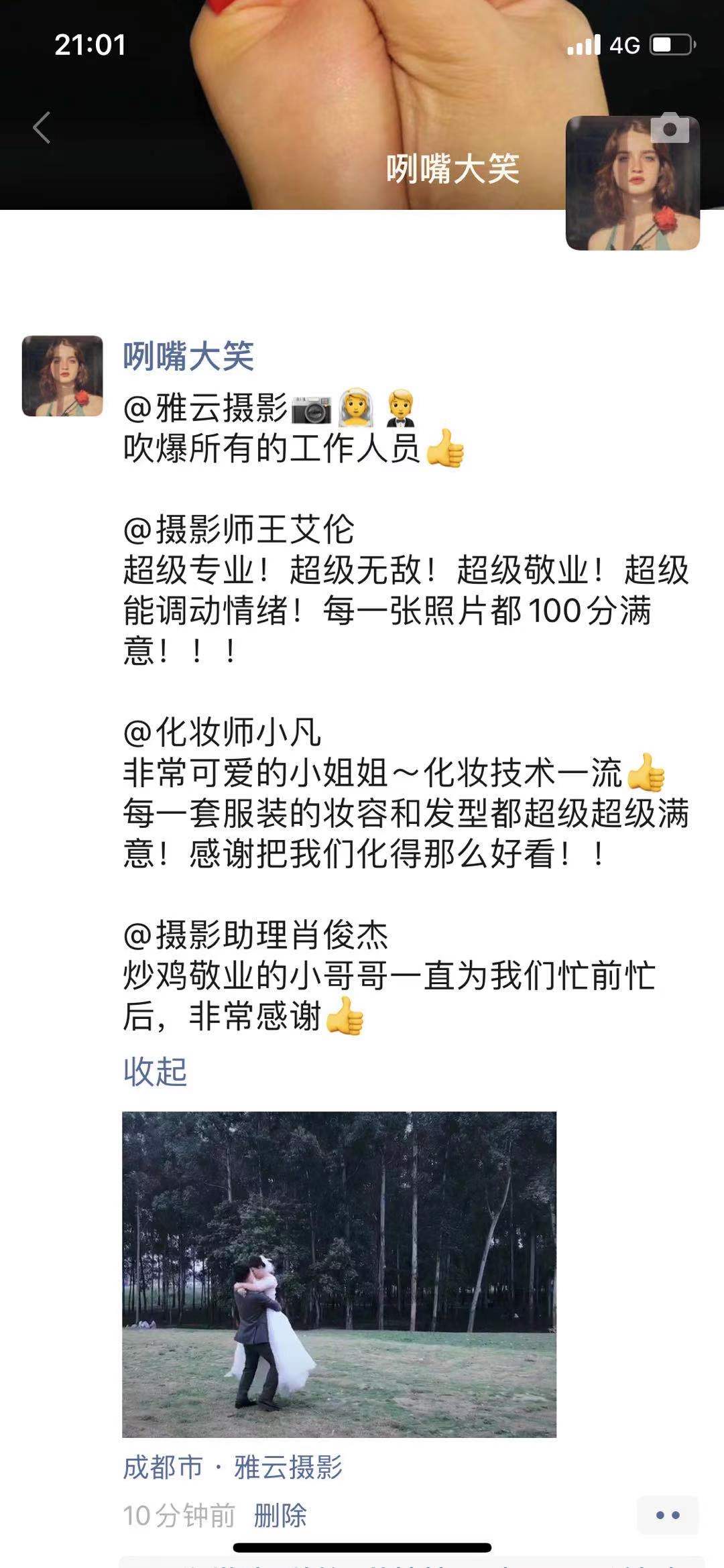Image resolution: width=724 pixels, height=1568 pixels.
Task: Open the location 成都市 · 雅云摄影
Action: pyautogui.click(x=233, y=1467)
